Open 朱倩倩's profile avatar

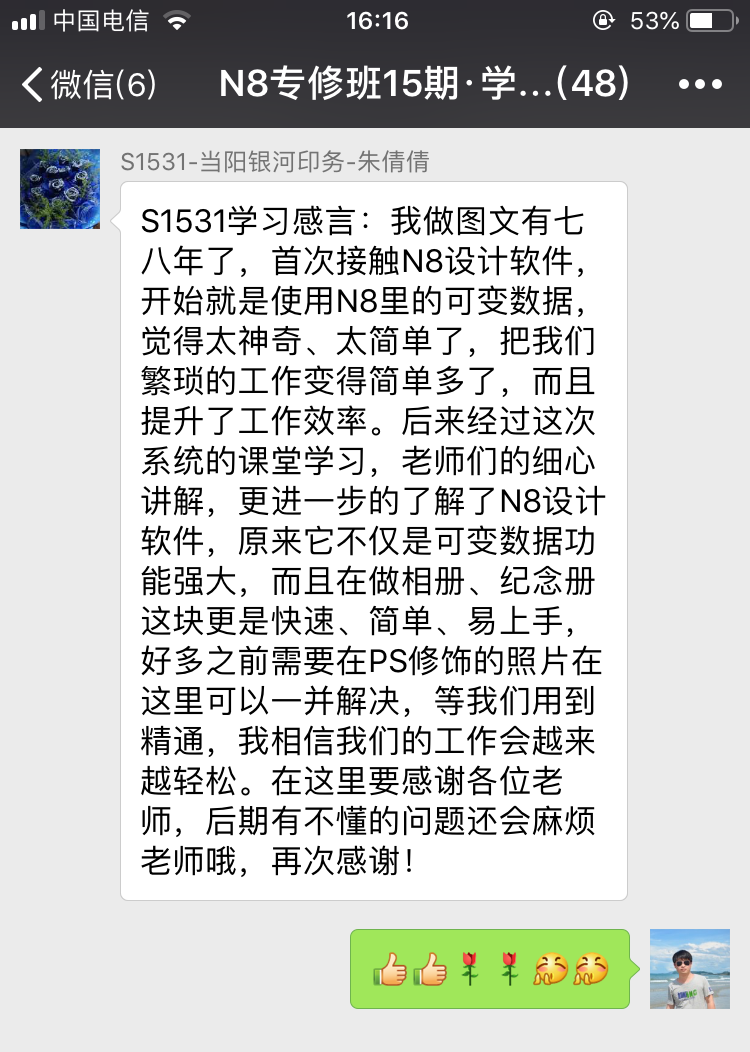tap(60, 189)
